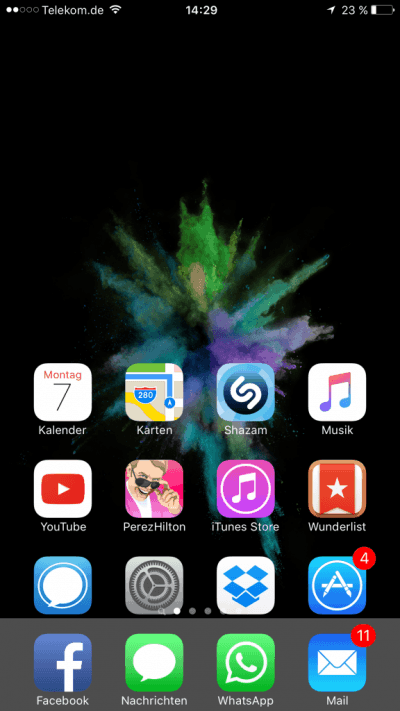
Task: Tap the home screen page indicator dots
Action: coord(192,611)
